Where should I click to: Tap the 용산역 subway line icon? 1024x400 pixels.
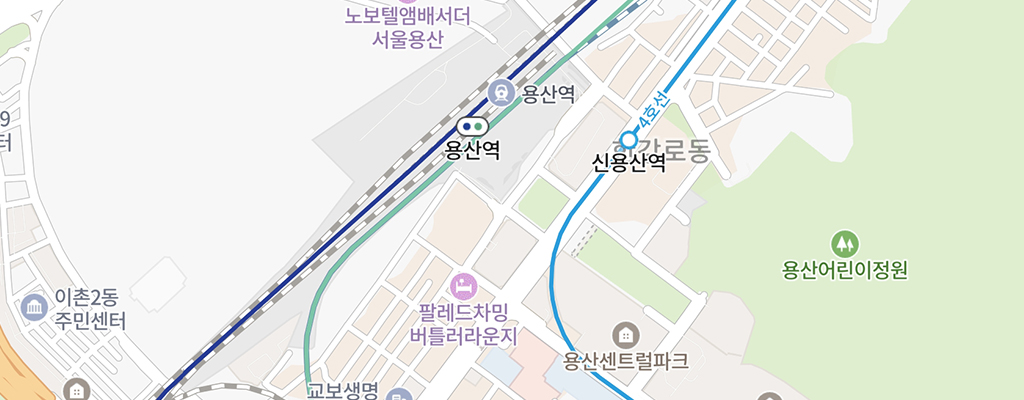pos(472,126)
